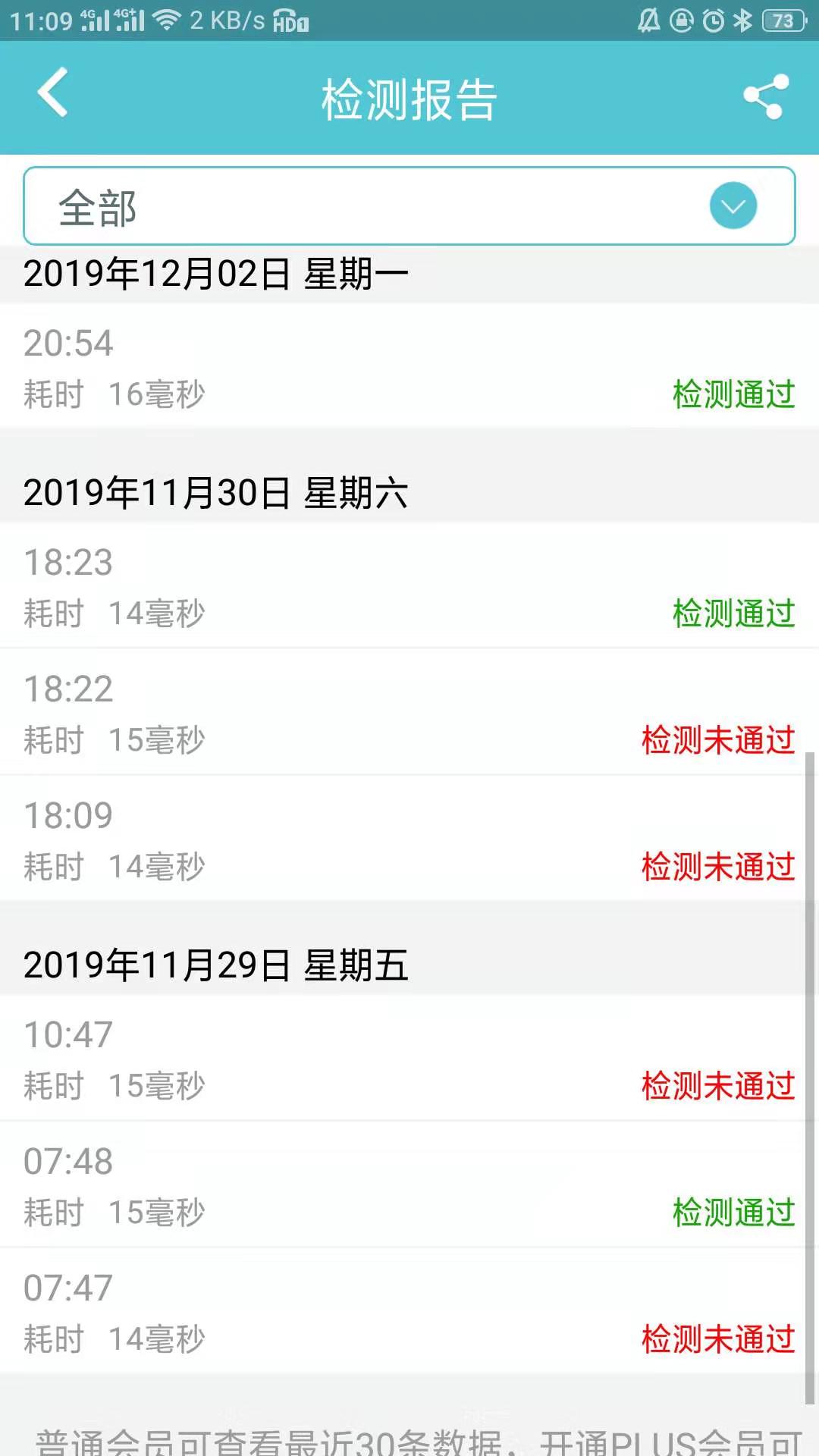The height and width of the screenshot is (1456, 819).
Task: Go back from the 检测报告 screen
Action: tap(53, 93)
